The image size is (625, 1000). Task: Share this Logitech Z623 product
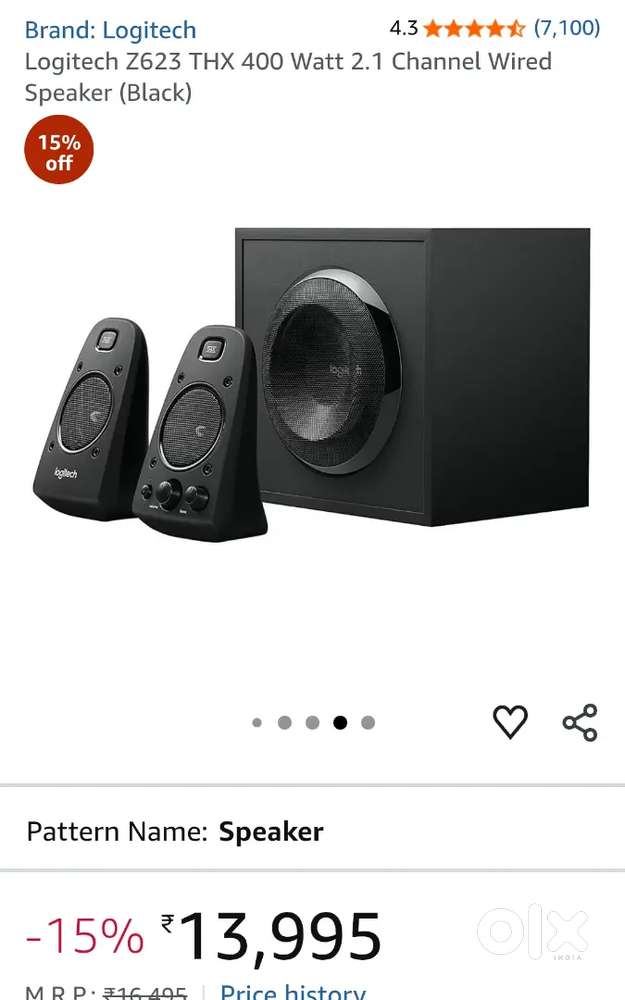pyautogui.click(x=580, y=722)
